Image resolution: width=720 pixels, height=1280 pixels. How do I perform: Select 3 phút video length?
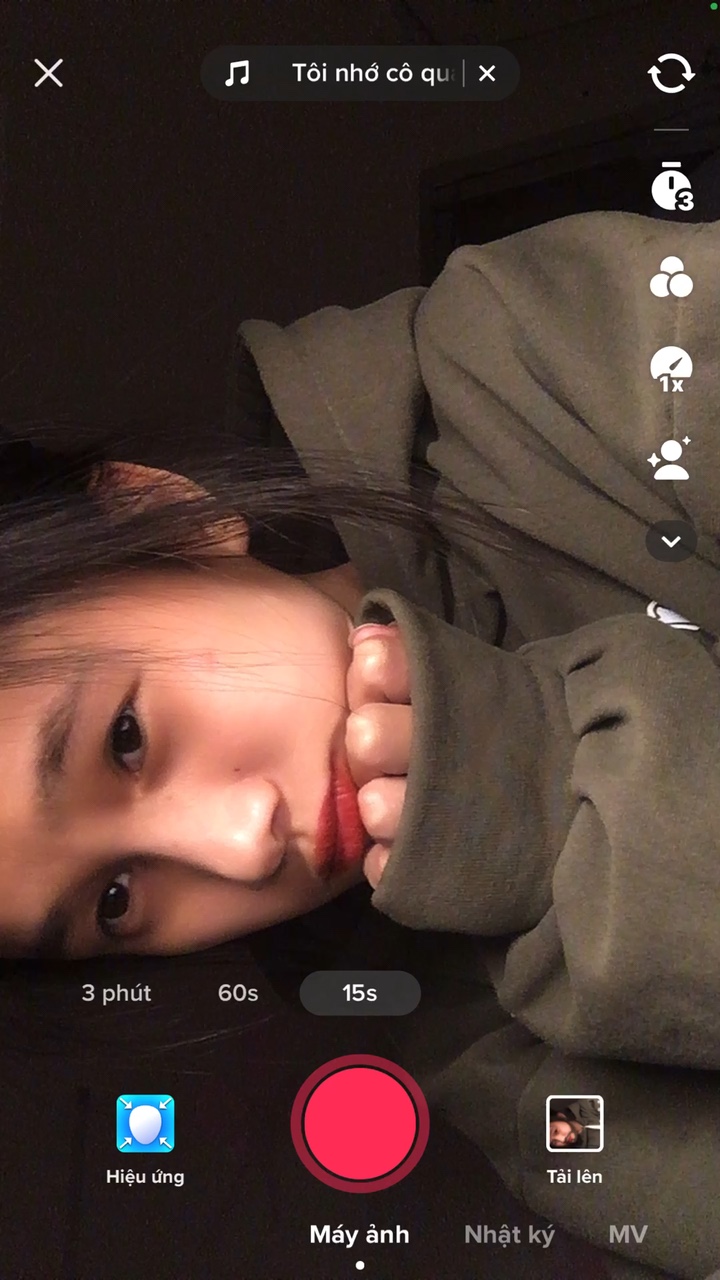click(x=116, y=993)
